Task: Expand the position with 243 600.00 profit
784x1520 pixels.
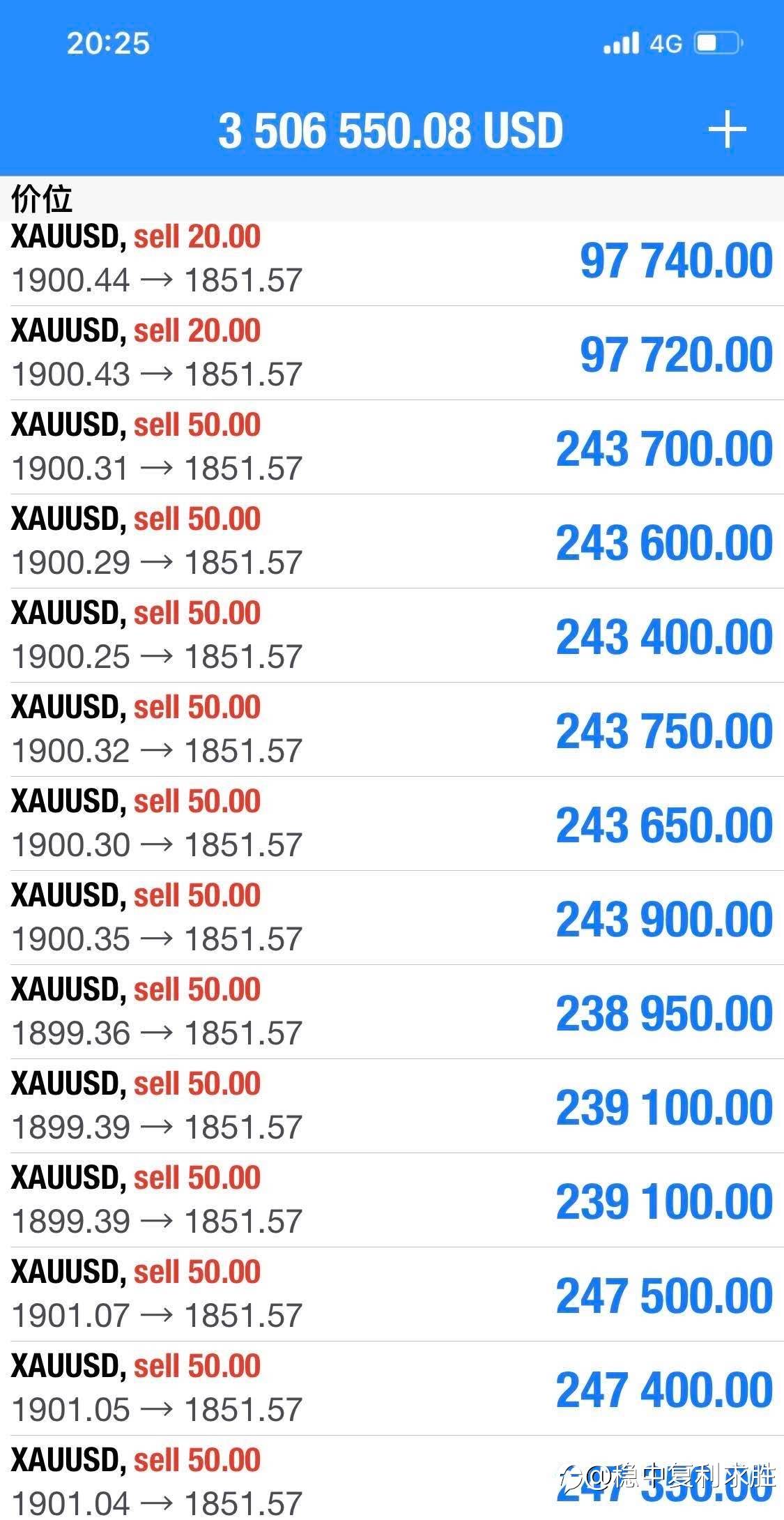Action: coord(392,541)
